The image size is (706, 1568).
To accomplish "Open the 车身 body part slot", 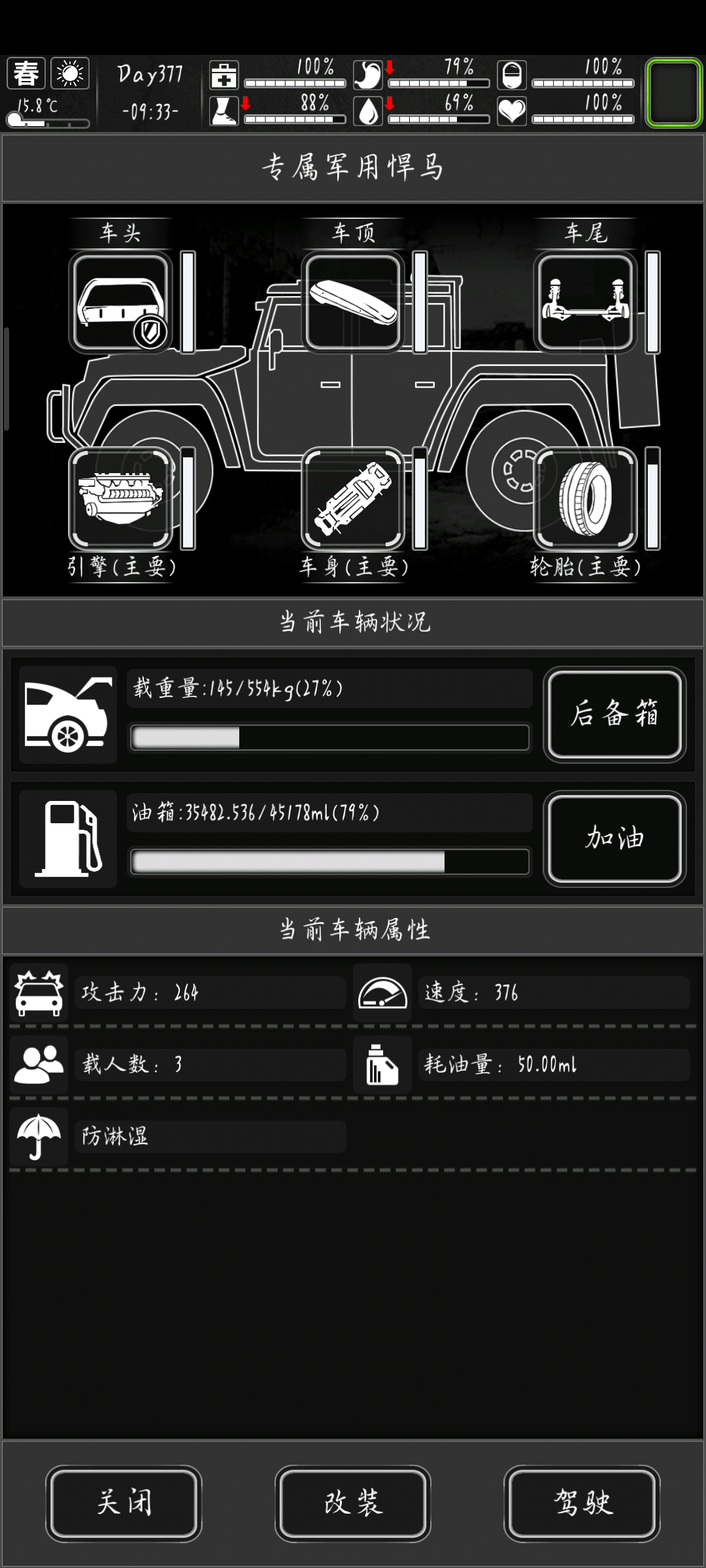I will 353,498.
